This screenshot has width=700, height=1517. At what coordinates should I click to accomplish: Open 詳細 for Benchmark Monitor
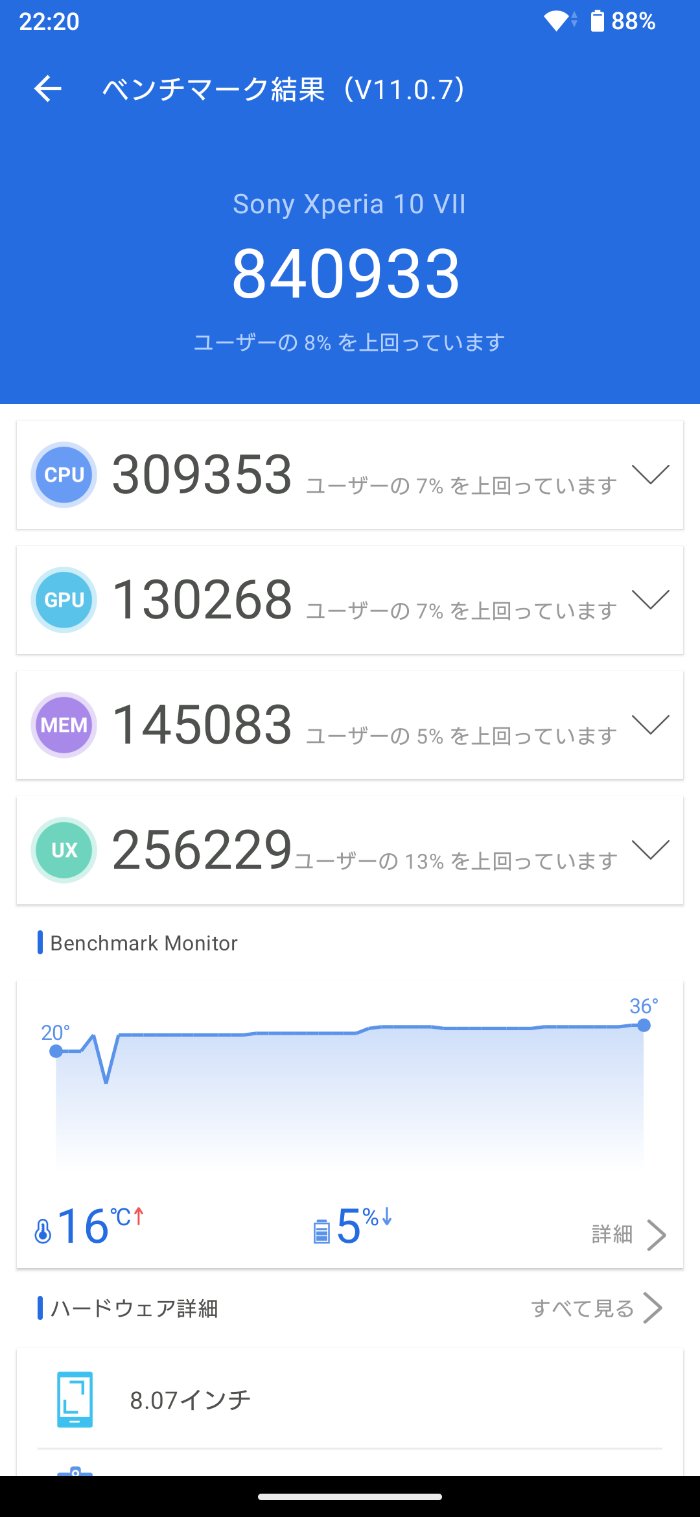coord(628,1235)
